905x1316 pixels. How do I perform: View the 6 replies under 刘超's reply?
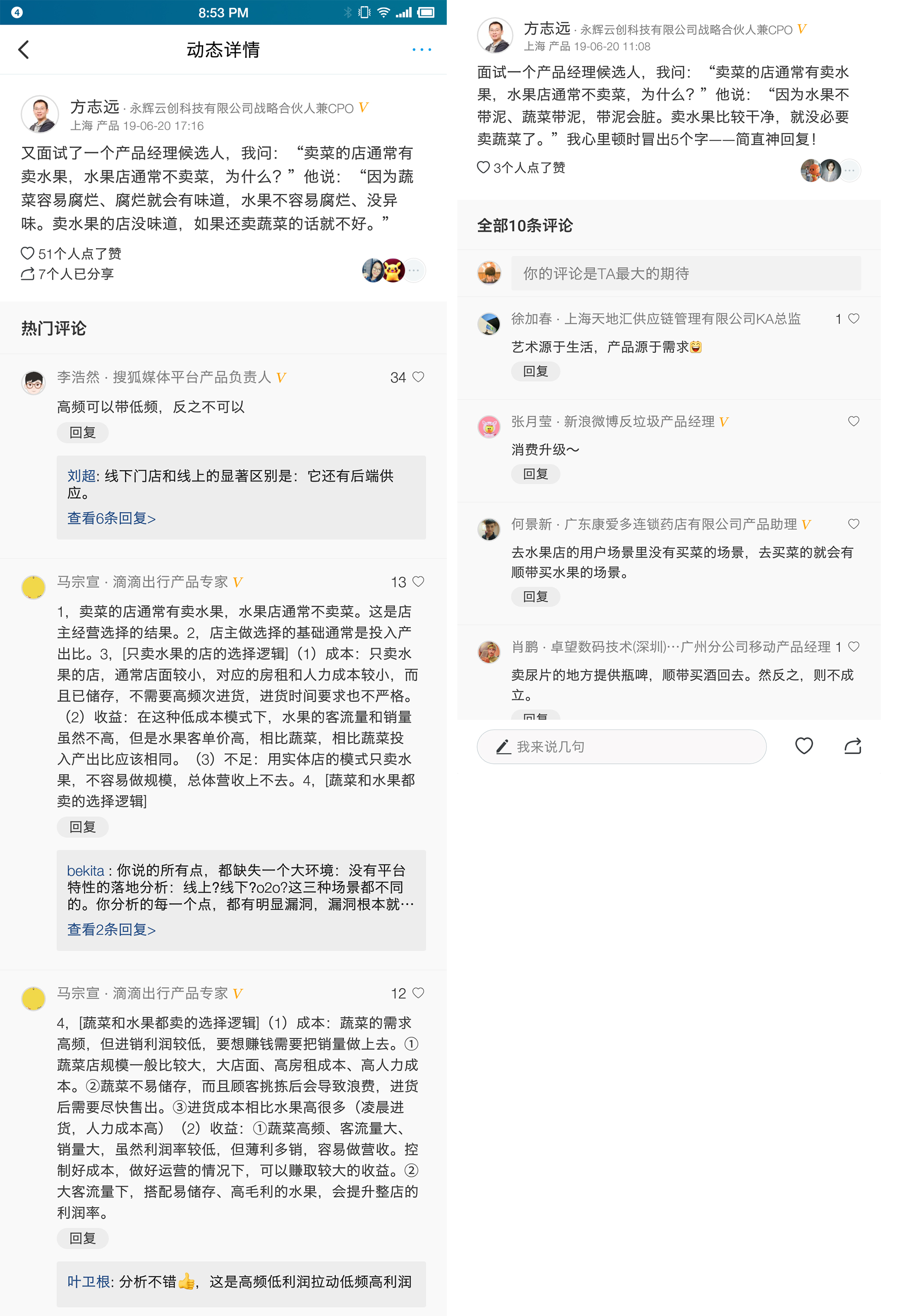tap(111, 518)
